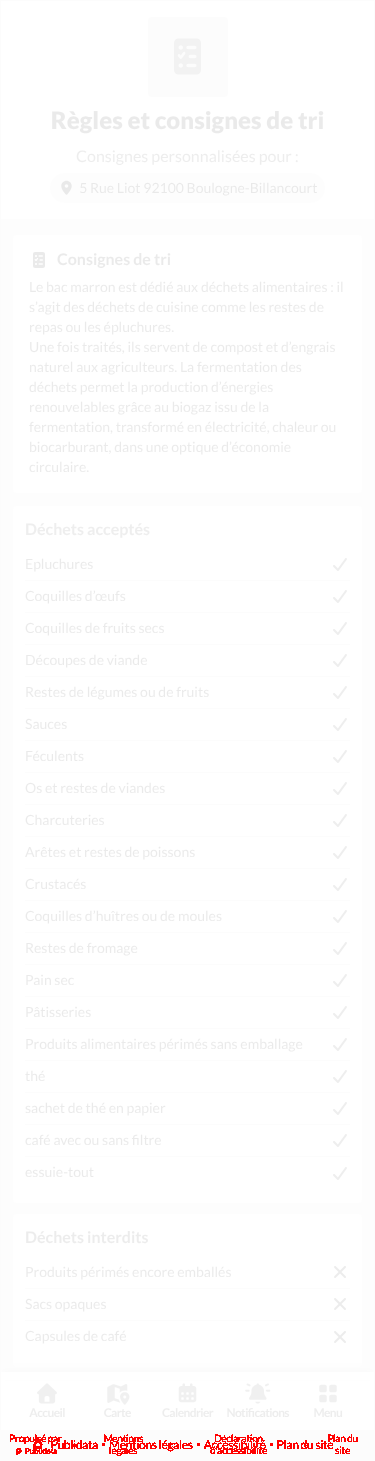
Task: Open the Calendrier tab
Action: click(x=187, y=1402)
